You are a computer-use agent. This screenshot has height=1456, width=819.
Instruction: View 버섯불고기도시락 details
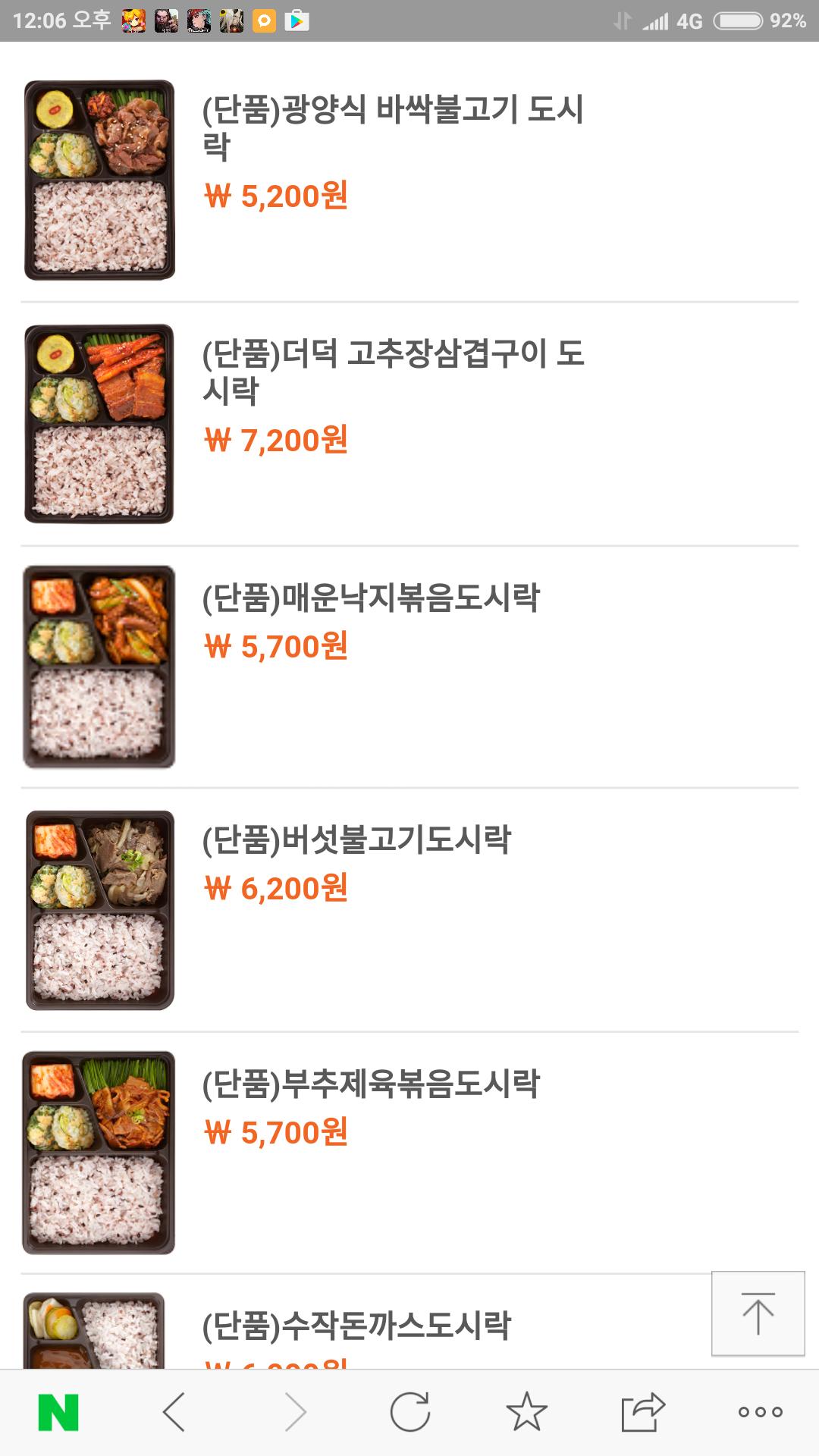coord(356,839)
